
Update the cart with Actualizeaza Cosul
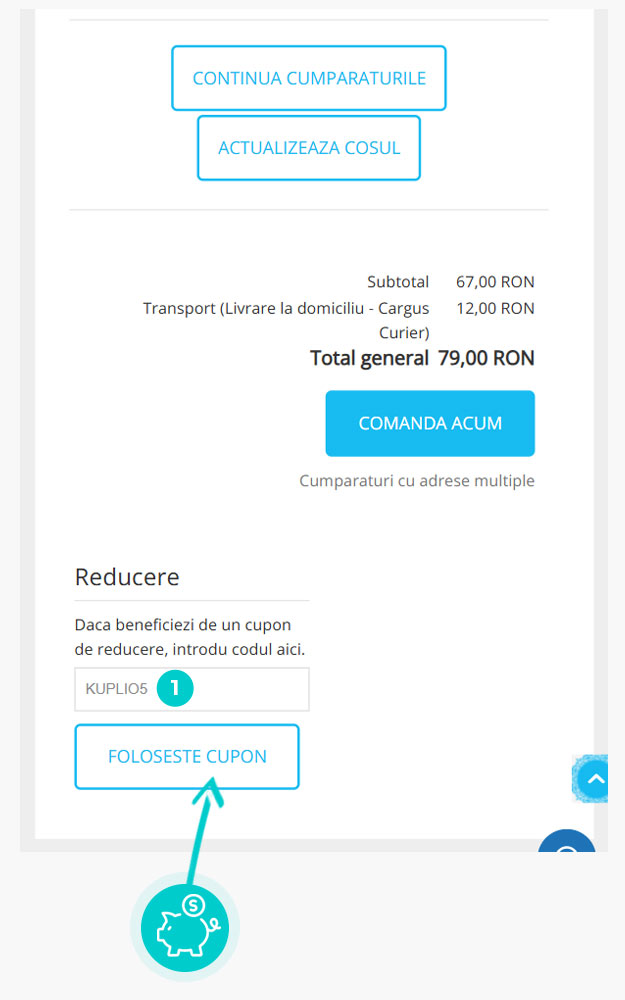309,148
